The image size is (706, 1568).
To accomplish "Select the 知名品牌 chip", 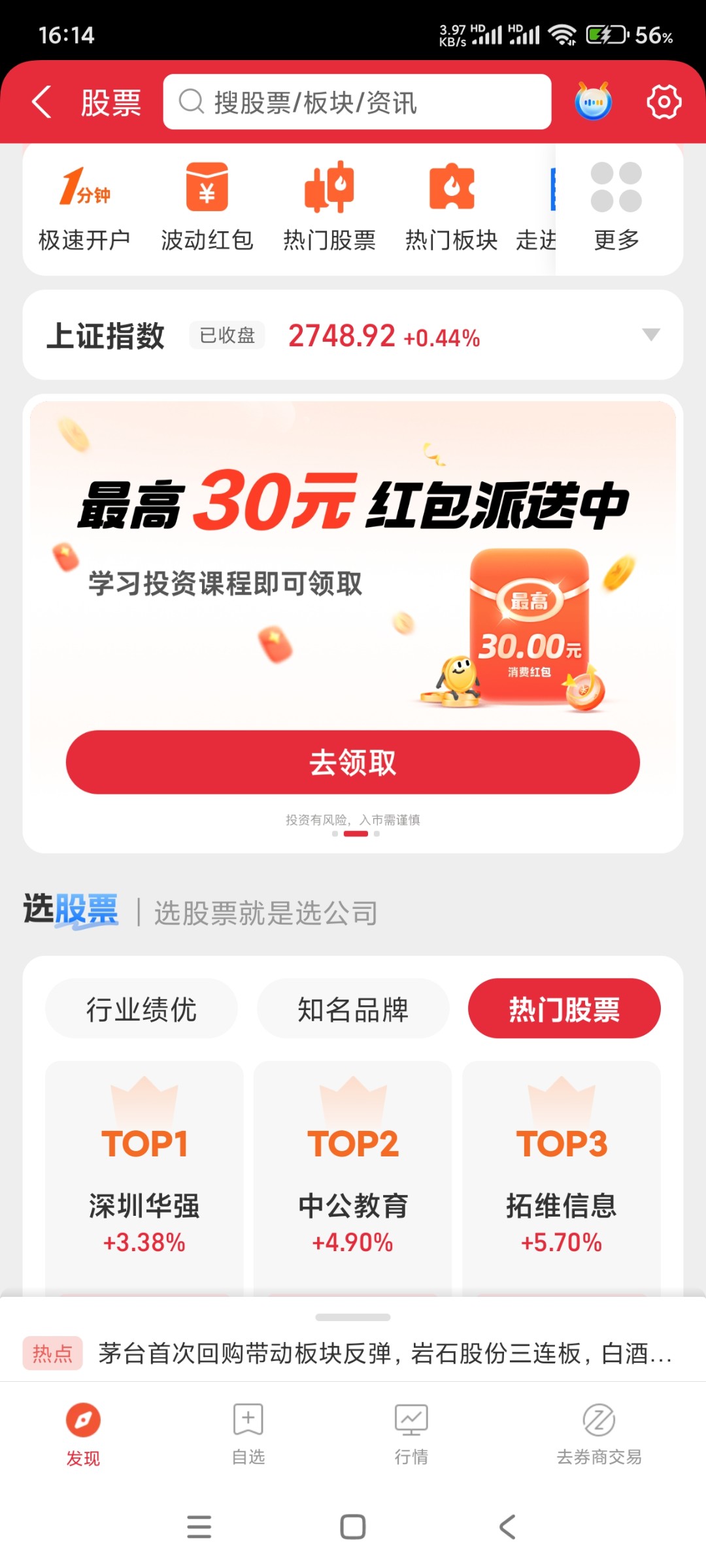I will (353, 1009).
